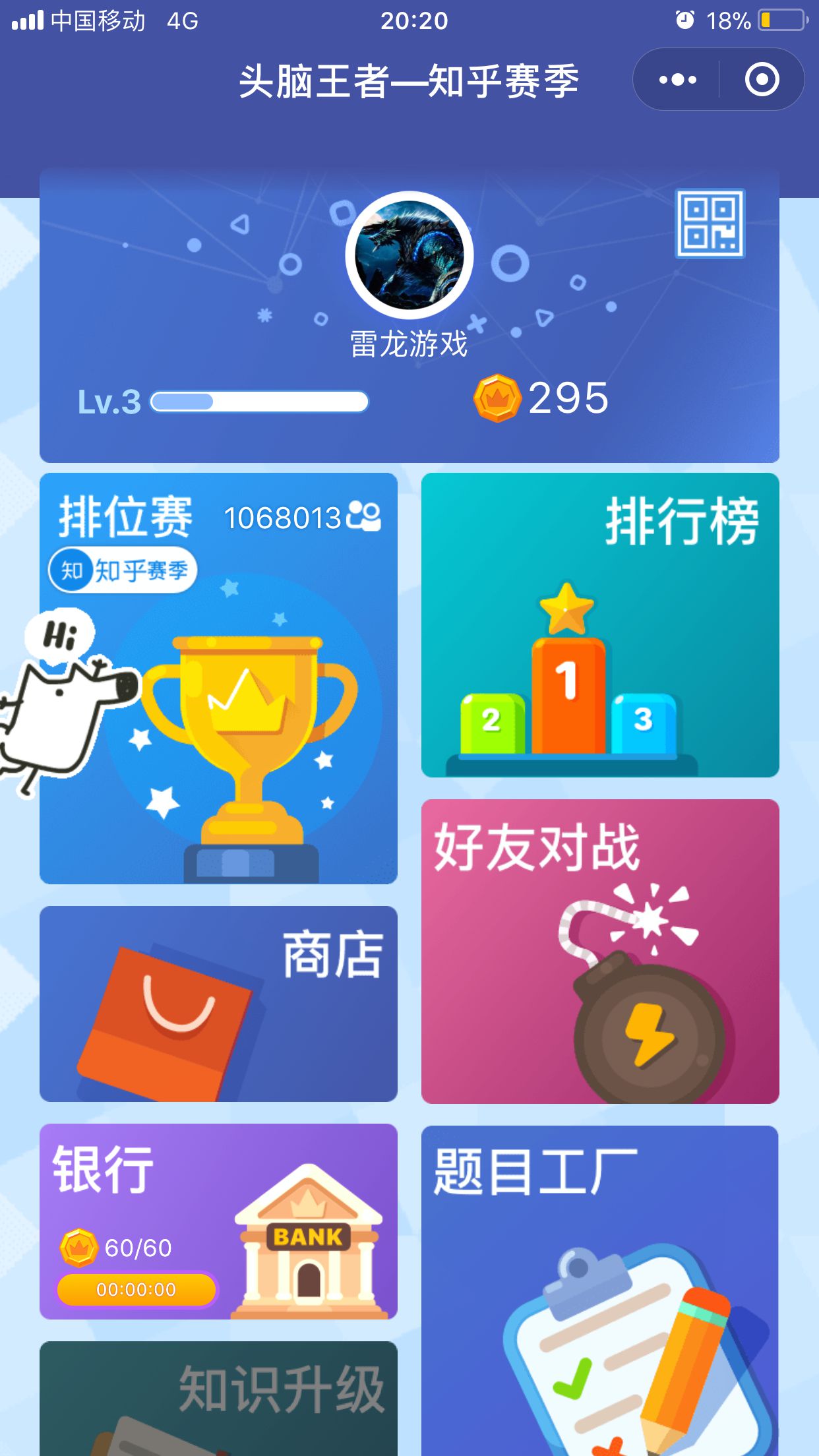Tap the 知乎赛季 season badge
Image resolution: width=819 pixels, height=1456 pixels.
(x=123, y=570)
